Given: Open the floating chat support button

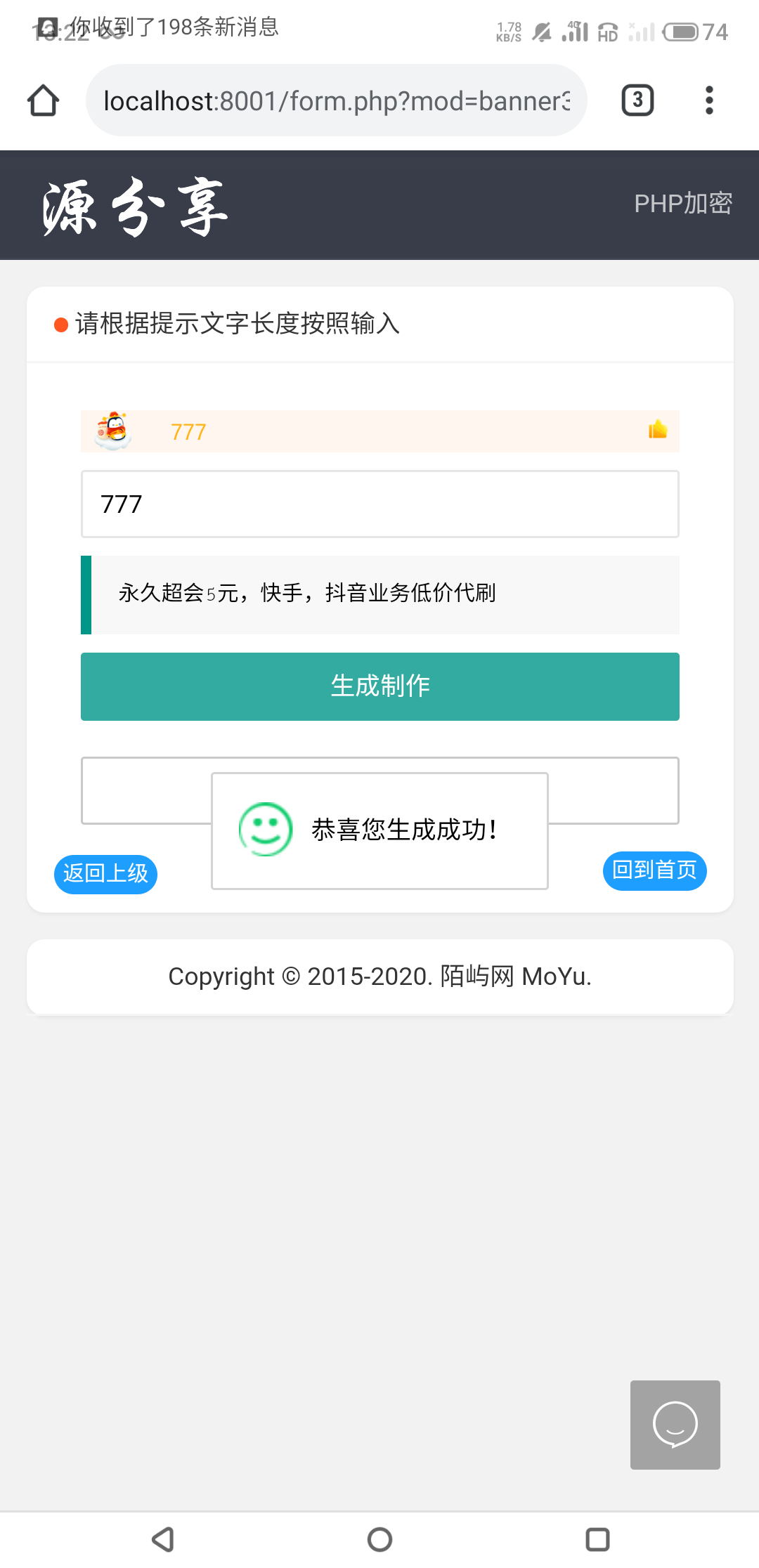Looking at the screenshot, I should pos(675,1425).
